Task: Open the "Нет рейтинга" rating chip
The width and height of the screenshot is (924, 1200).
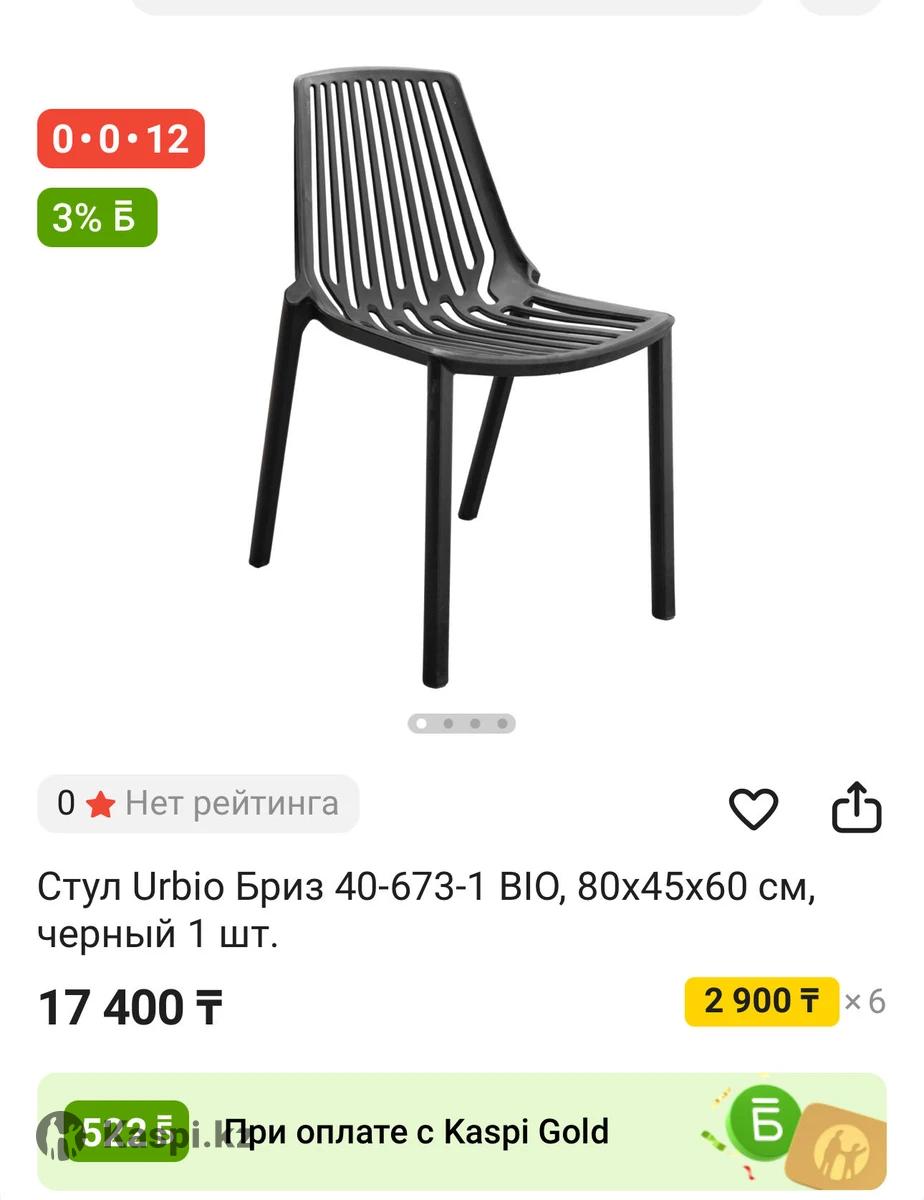Action: pos(198,803)
